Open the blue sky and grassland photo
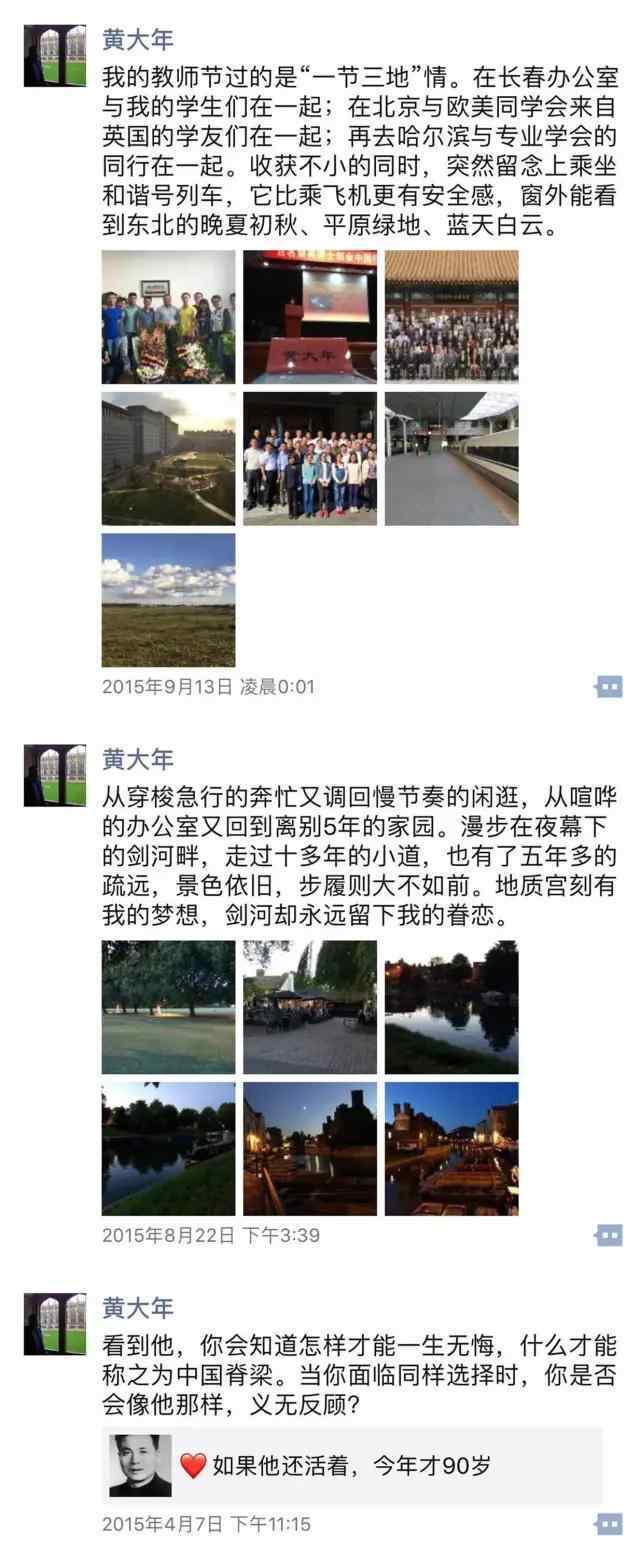 coord(168,600)
